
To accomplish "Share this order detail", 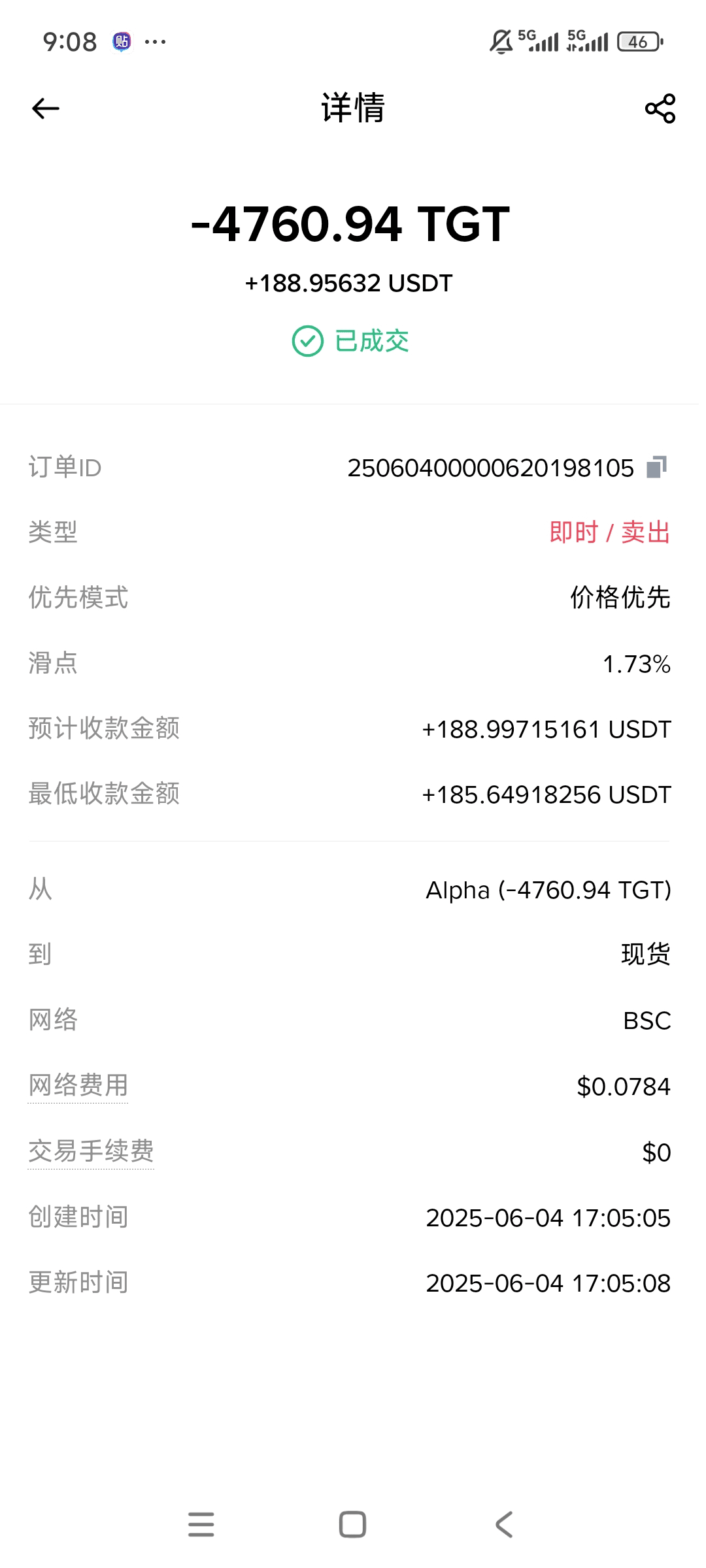I will [660, 108].
